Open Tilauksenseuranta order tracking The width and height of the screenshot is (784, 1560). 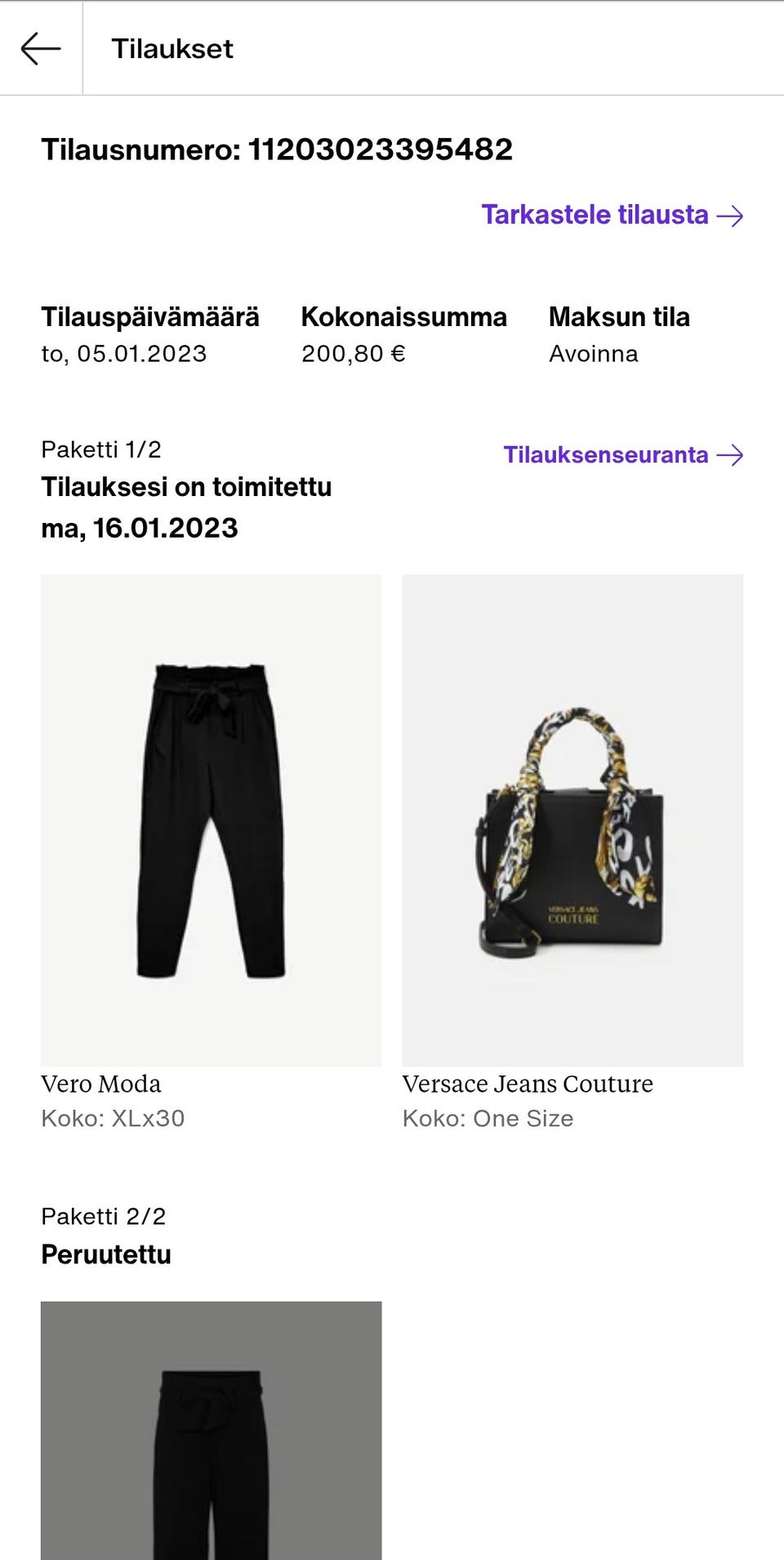[622, 454]
